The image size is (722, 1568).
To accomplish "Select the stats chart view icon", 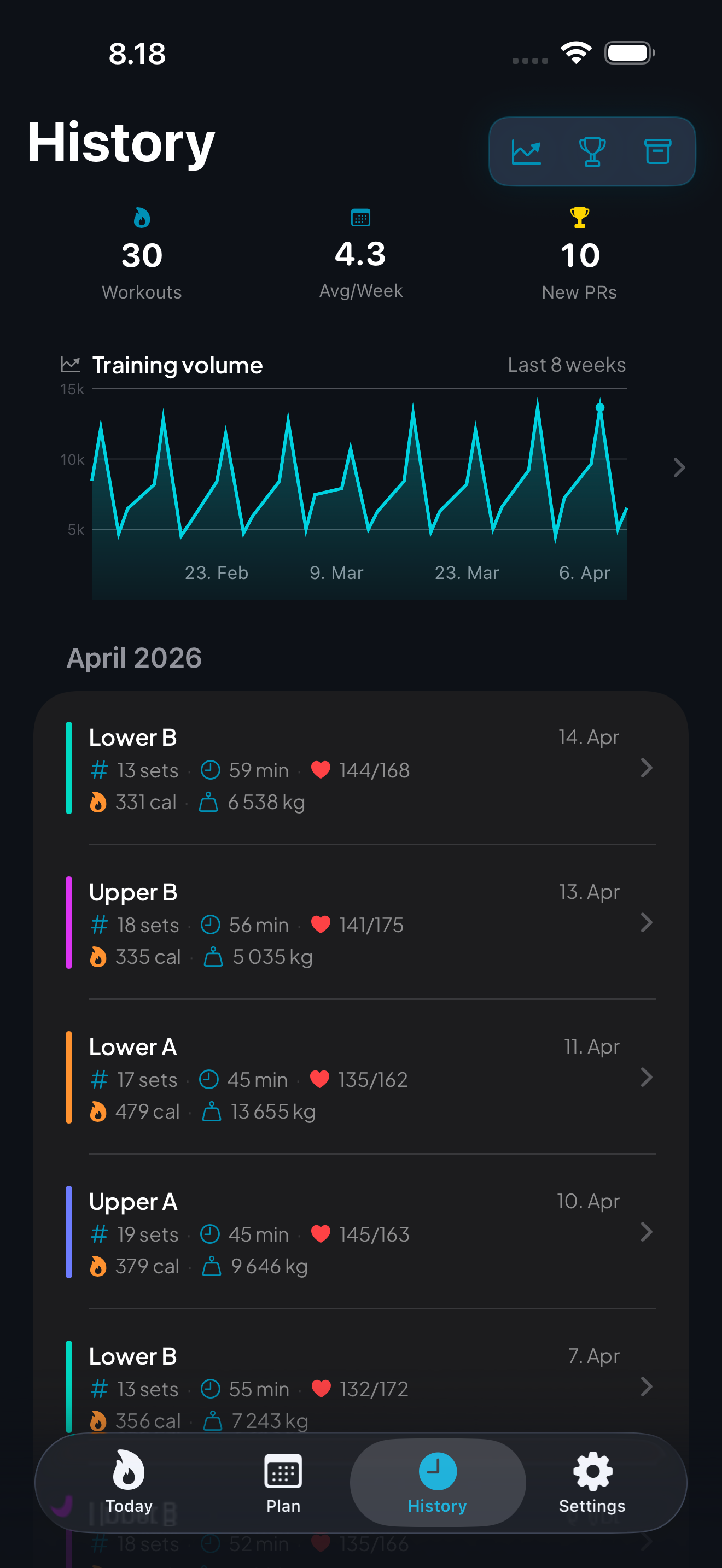I will click(526, 150).
